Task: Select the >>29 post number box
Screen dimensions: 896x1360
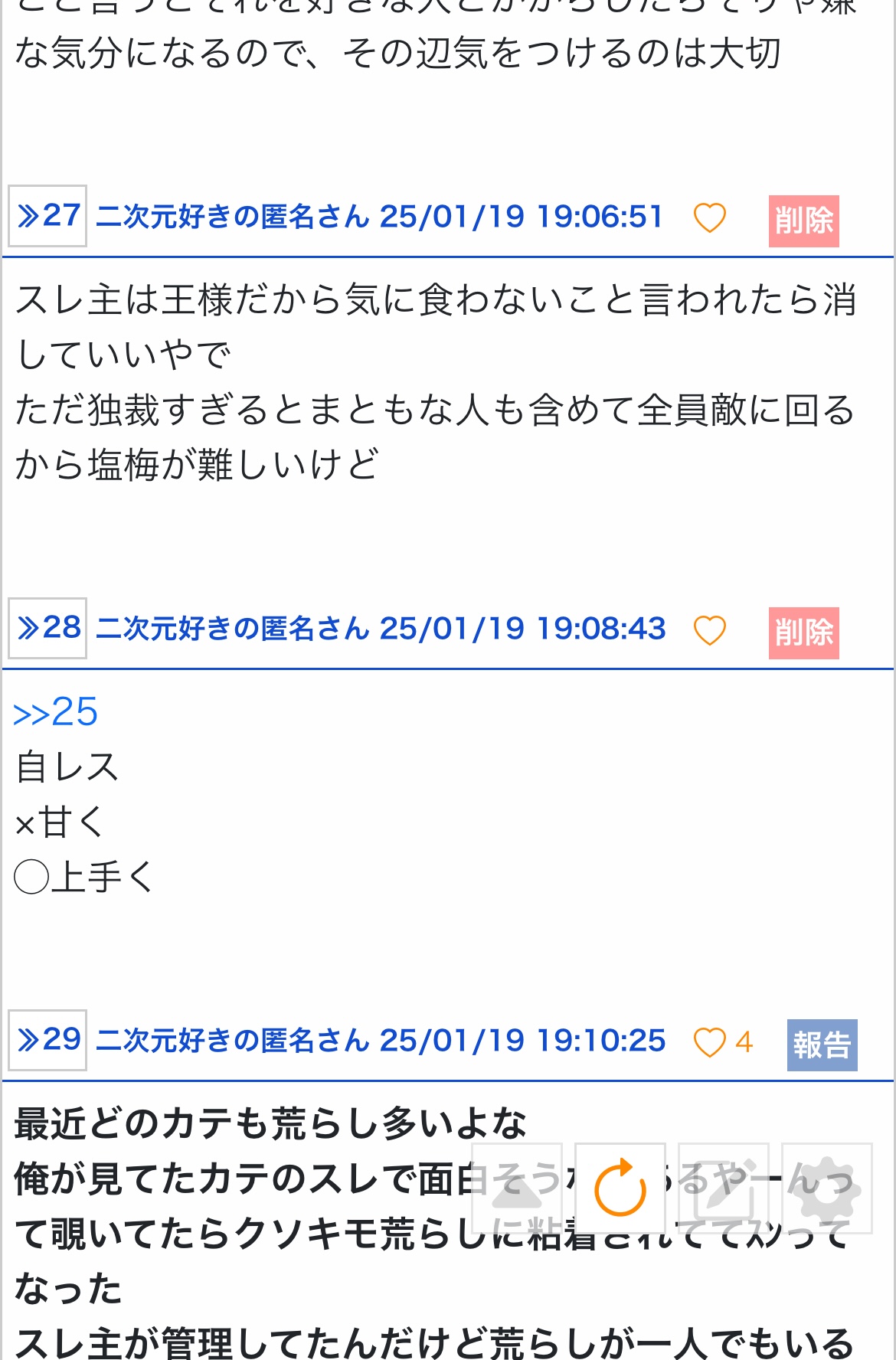Action: tap(47, 1040)
